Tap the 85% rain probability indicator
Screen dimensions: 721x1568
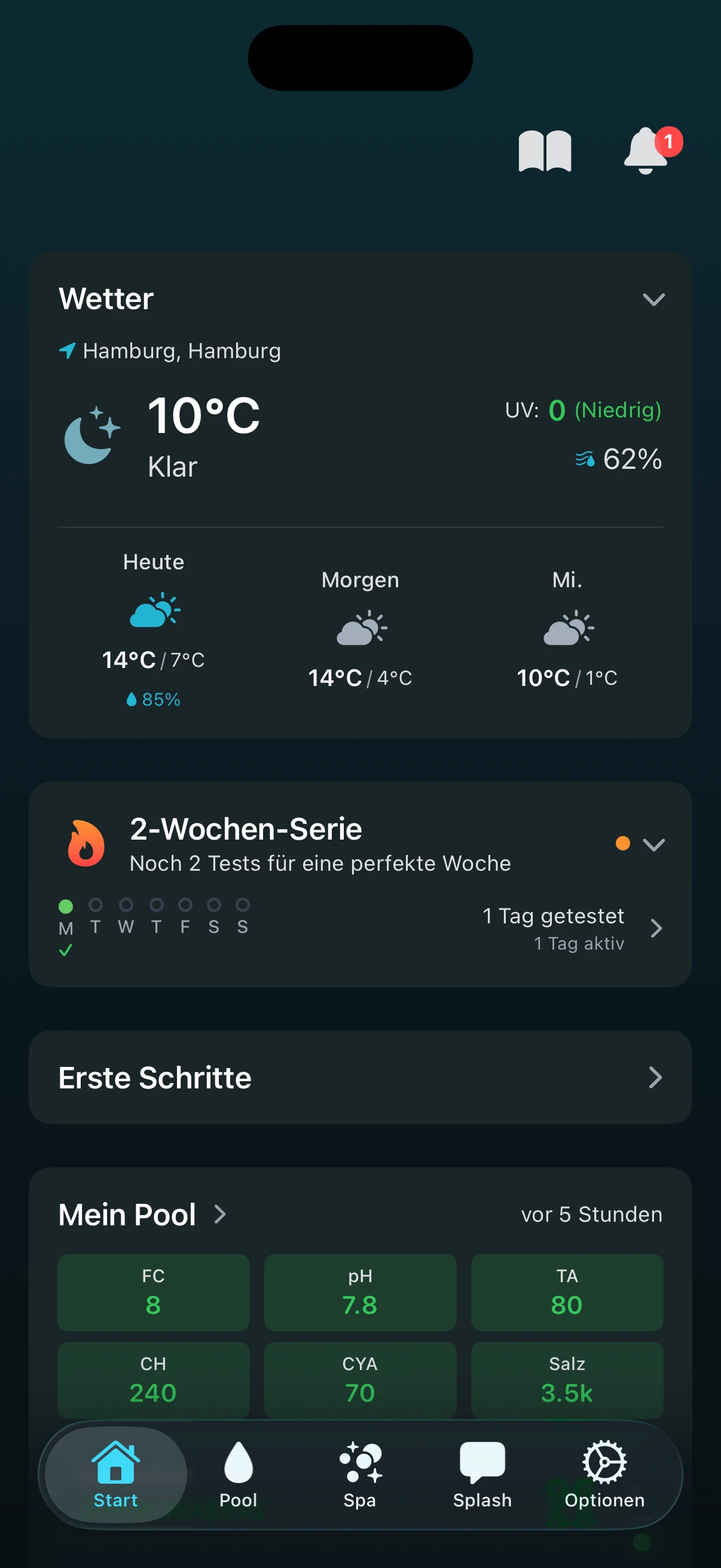pos(153,698)
